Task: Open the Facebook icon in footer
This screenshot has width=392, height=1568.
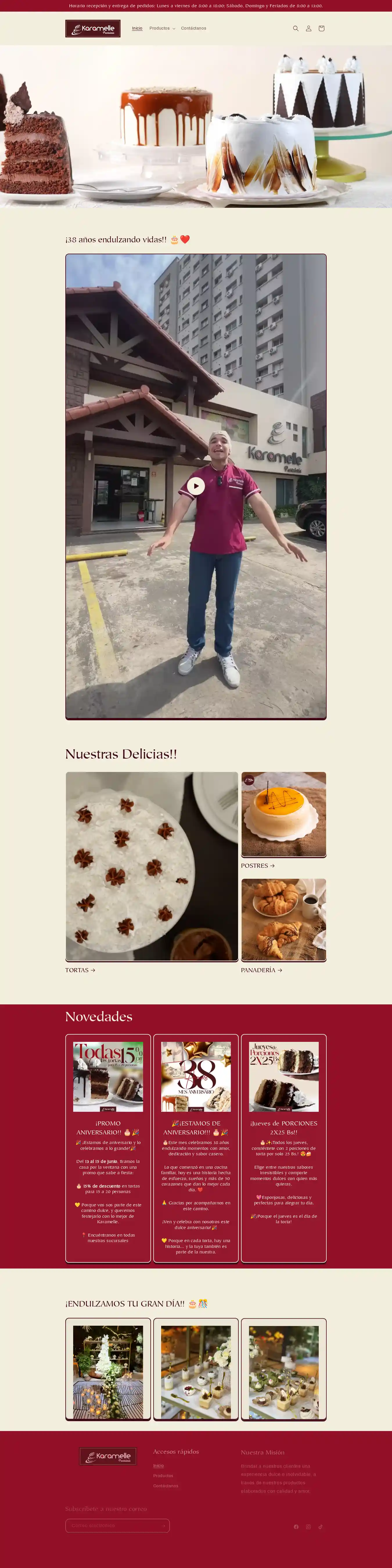Action: coord(296,1527)
